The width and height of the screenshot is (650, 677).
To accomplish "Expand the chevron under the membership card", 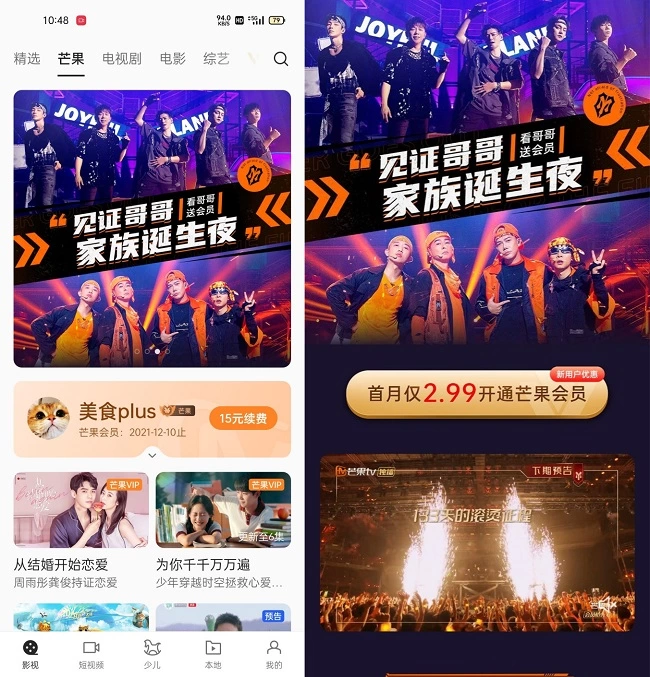I will tap(152, 455).
